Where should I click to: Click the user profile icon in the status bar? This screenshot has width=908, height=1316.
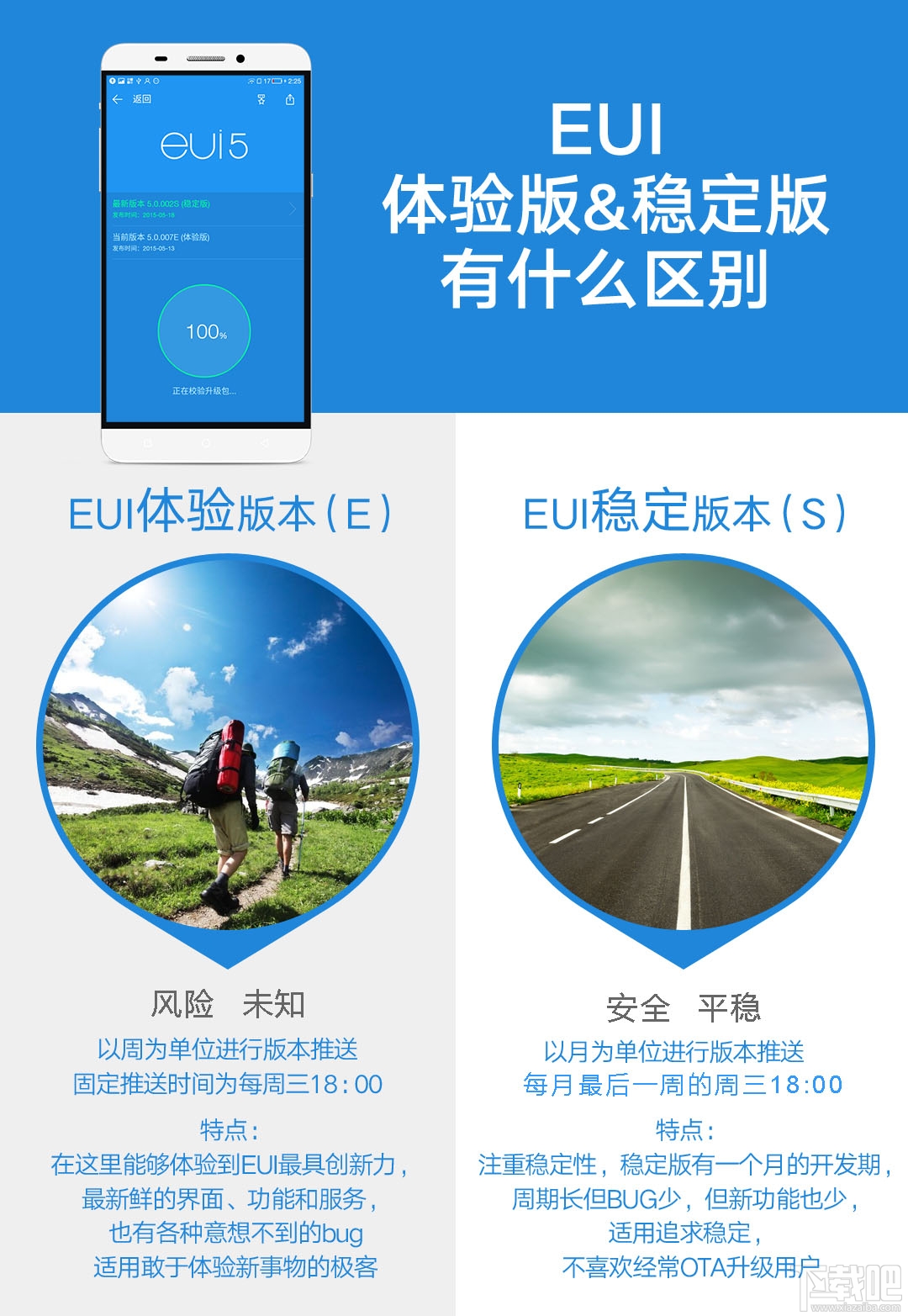tap(147, 81)
